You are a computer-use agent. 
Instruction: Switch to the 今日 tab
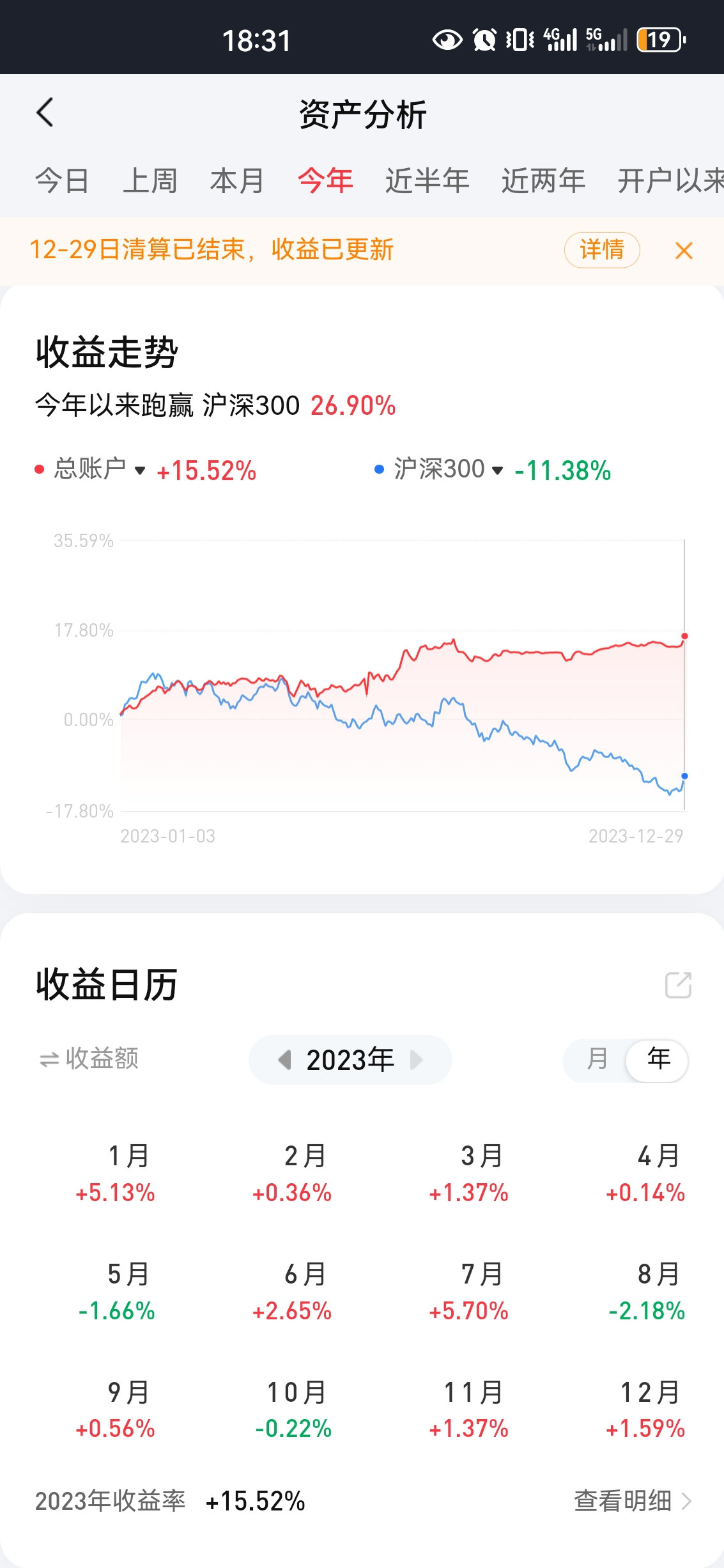(x=62, y=181)
